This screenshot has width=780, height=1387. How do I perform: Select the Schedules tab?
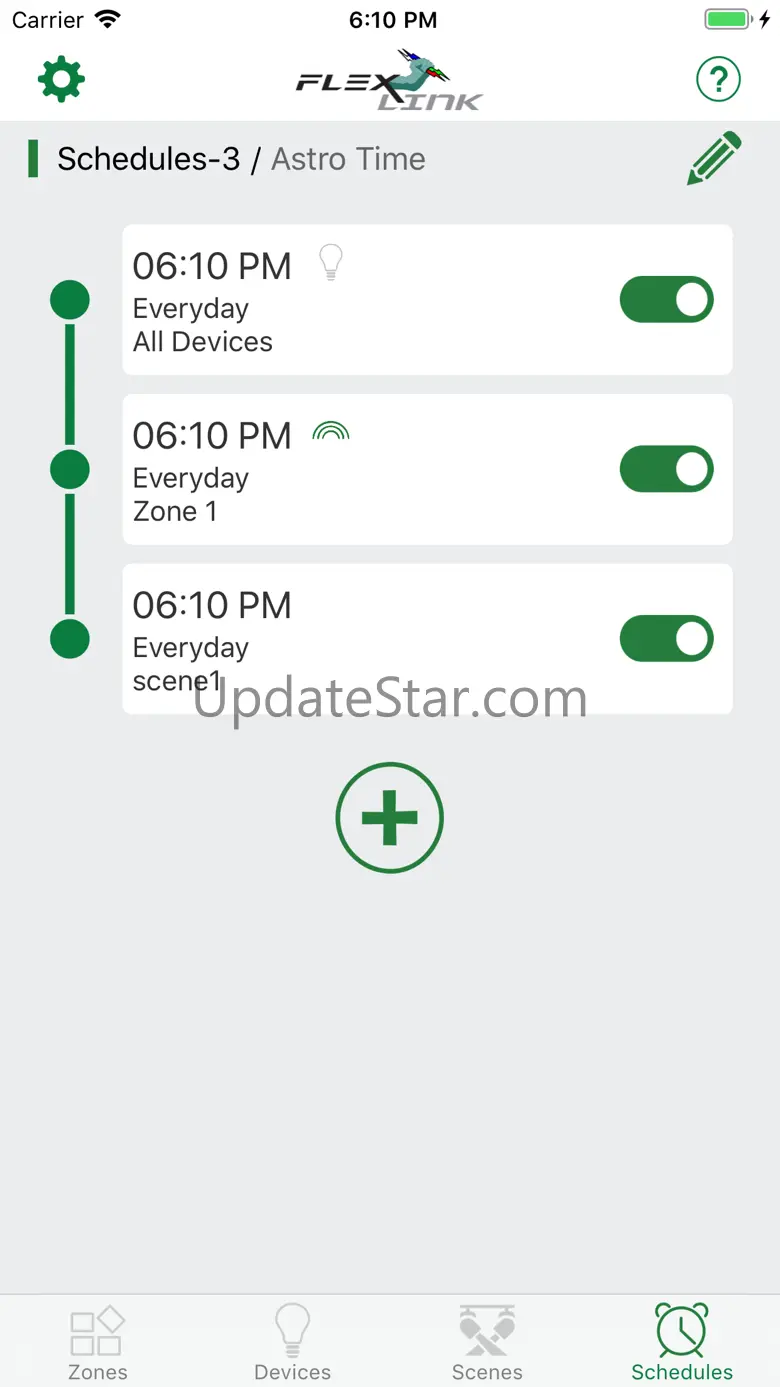[682, 1343]
